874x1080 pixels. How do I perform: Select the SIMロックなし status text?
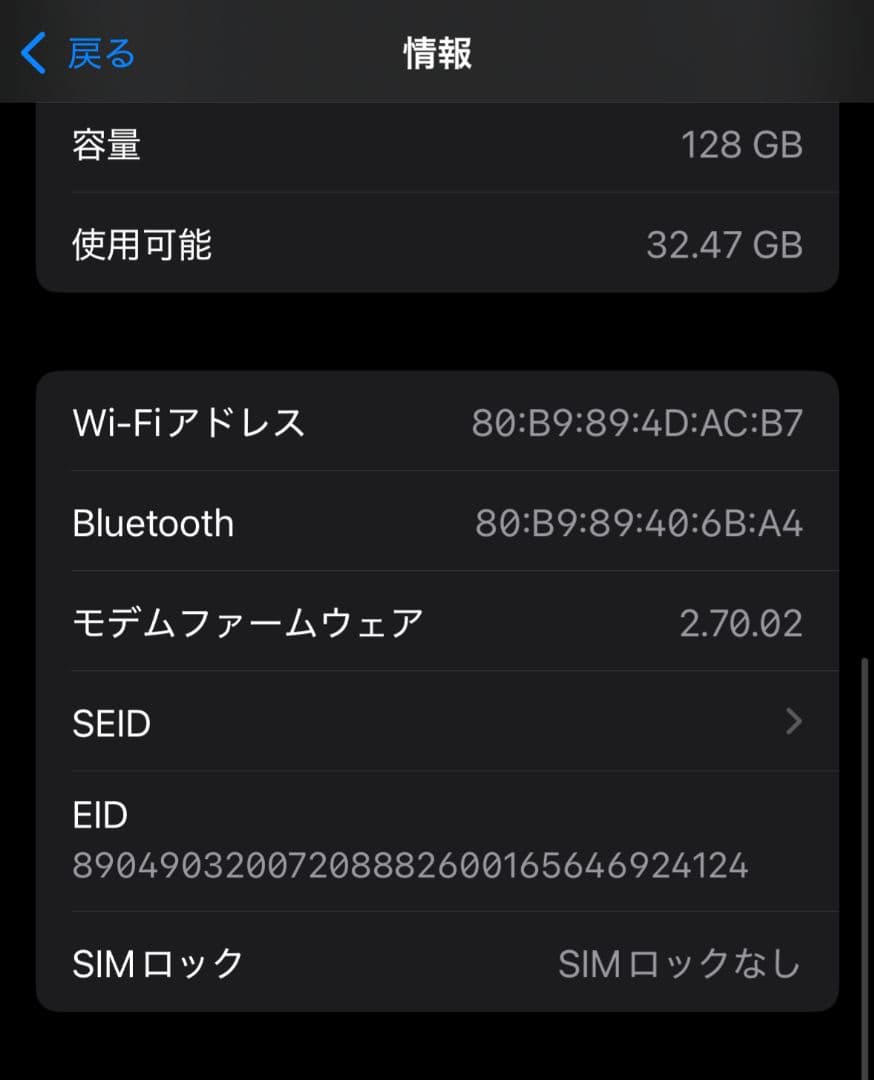click(x=680, y=962)
